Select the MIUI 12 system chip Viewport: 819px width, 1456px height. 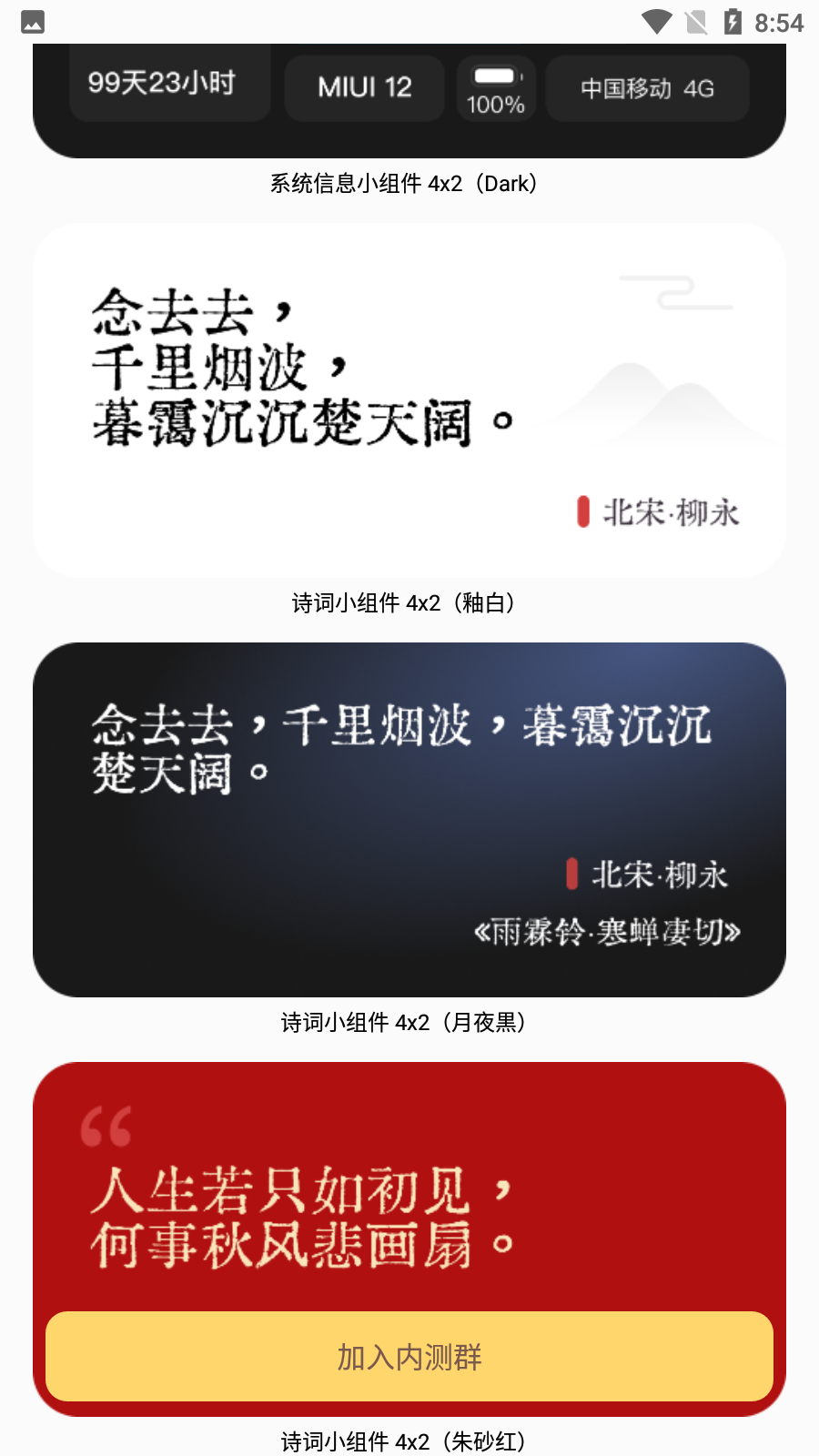tap(364, 87)
